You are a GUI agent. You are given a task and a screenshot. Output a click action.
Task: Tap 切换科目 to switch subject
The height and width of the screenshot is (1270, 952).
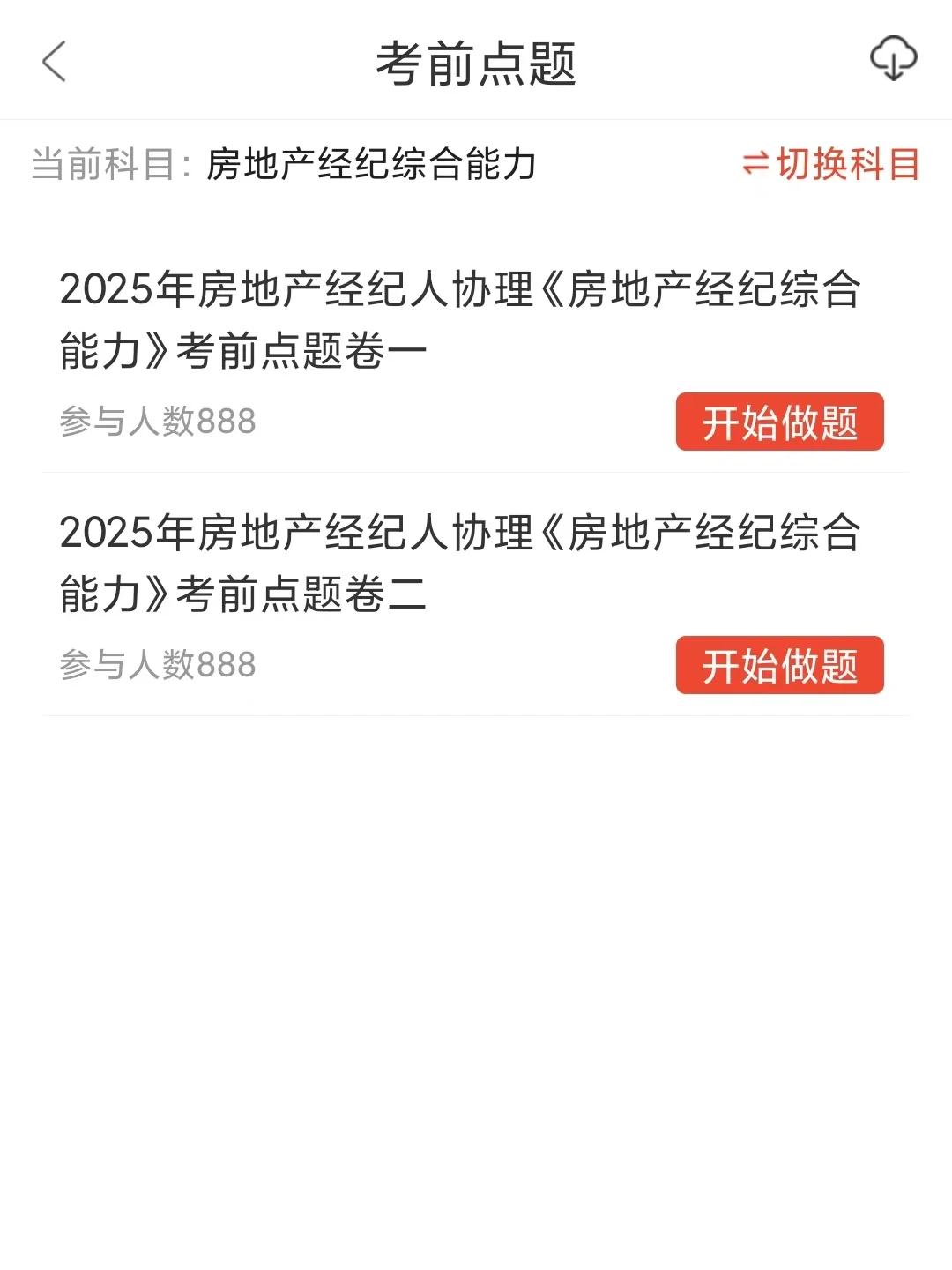coord(831,164)
